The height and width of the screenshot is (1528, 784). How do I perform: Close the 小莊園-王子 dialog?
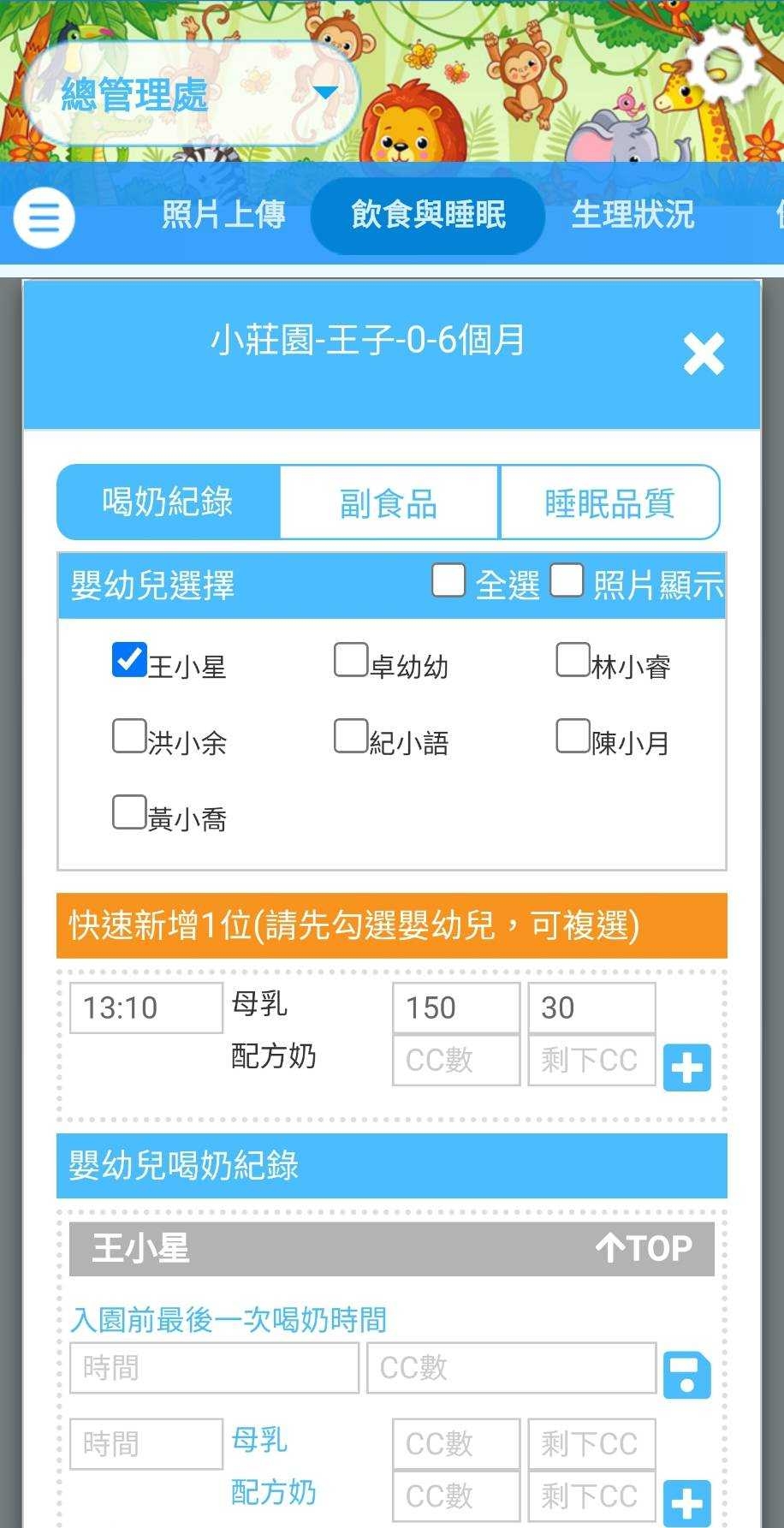(704, 354)
